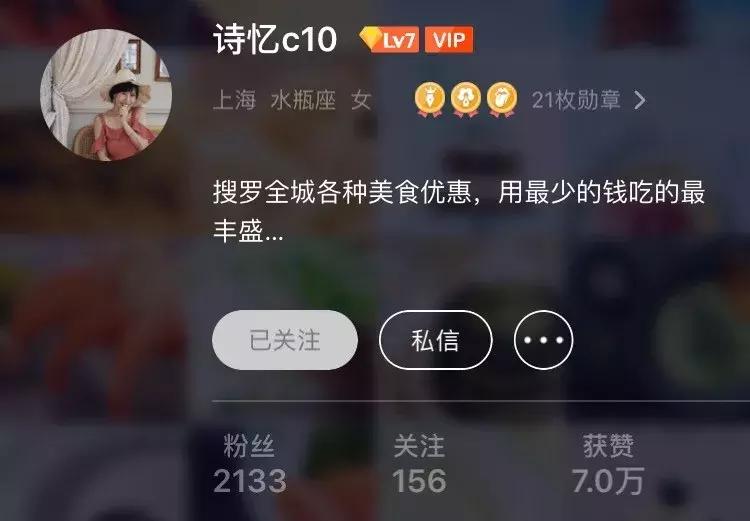The height and width of the screenshot is (521, 750).
Task: Open the 粉丝 followers list
Action: coord(249,465)
